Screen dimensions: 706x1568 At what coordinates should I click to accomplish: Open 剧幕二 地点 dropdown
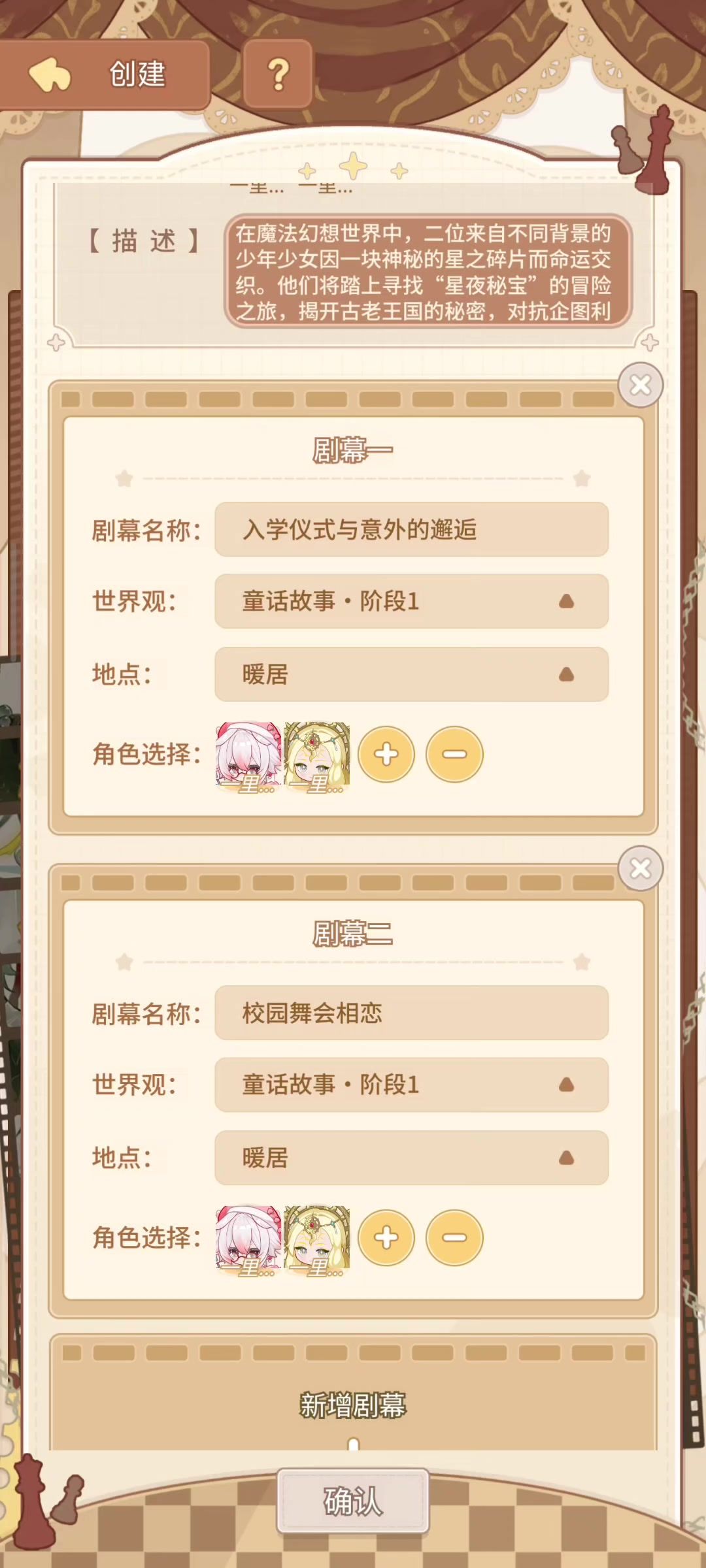click(x=411, y=1158)
